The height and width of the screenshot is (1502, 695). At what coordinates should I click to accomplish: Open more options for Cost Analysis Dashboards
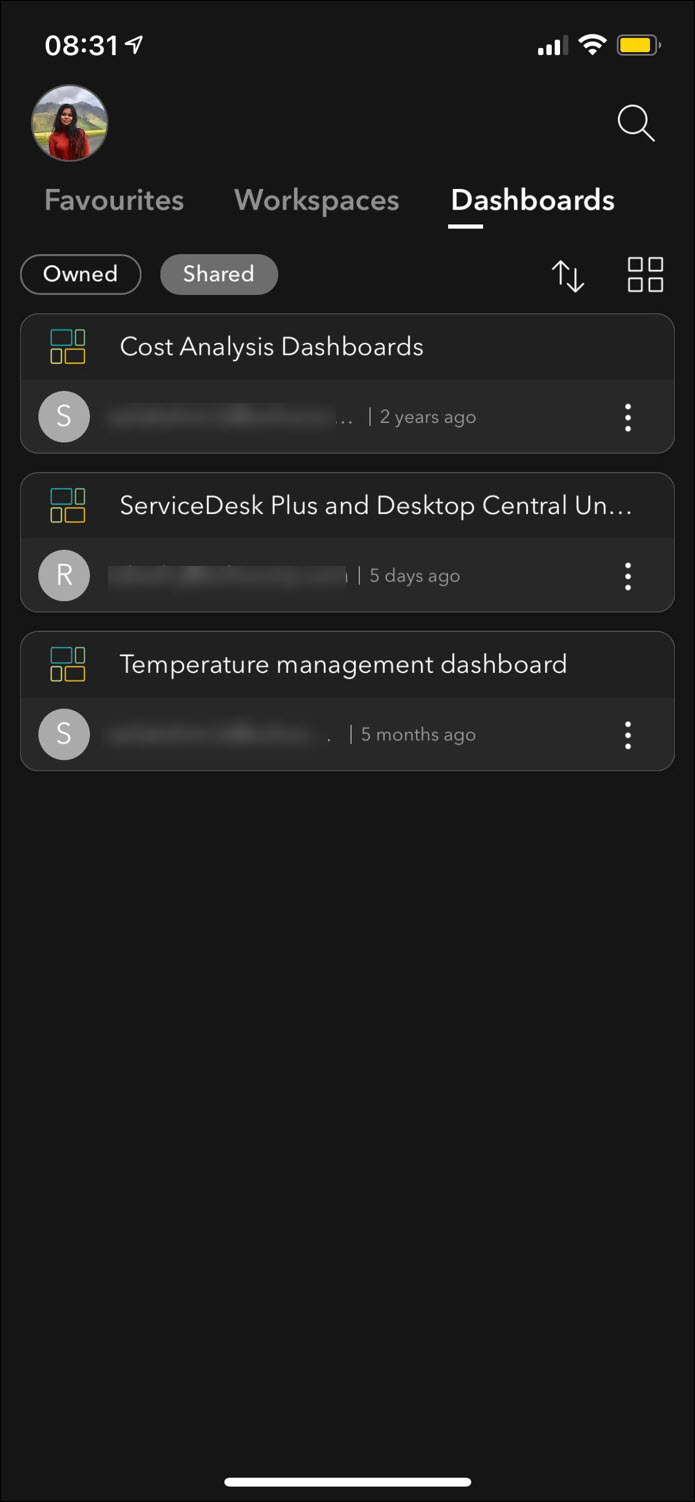click(x=628, y=417)
